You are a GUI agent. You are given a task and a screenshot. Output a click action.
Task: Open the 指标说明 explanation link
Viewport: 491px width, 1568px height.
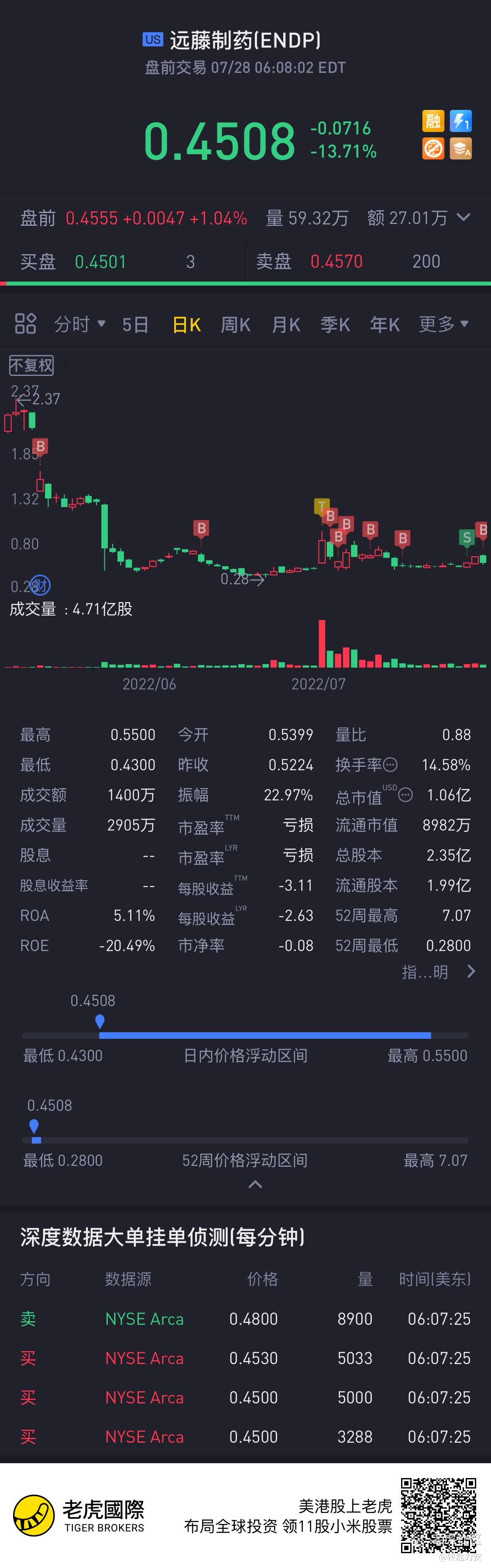(437, 972)
